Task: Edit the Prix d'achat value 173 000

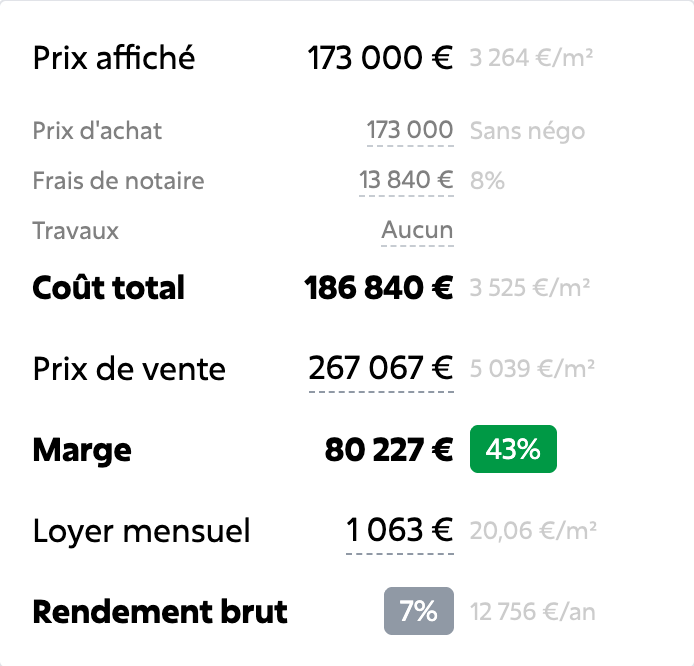Action: [410, 131]
